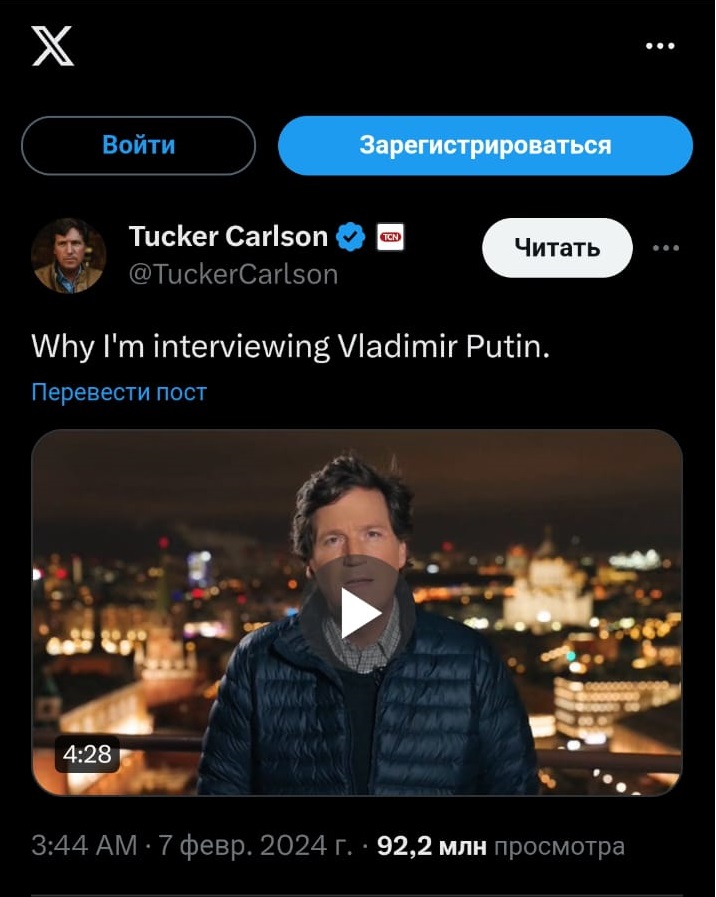
Task: Open the @TuckerCarlson profile handle
Action: pyautogui.click(x=233, y=274)
